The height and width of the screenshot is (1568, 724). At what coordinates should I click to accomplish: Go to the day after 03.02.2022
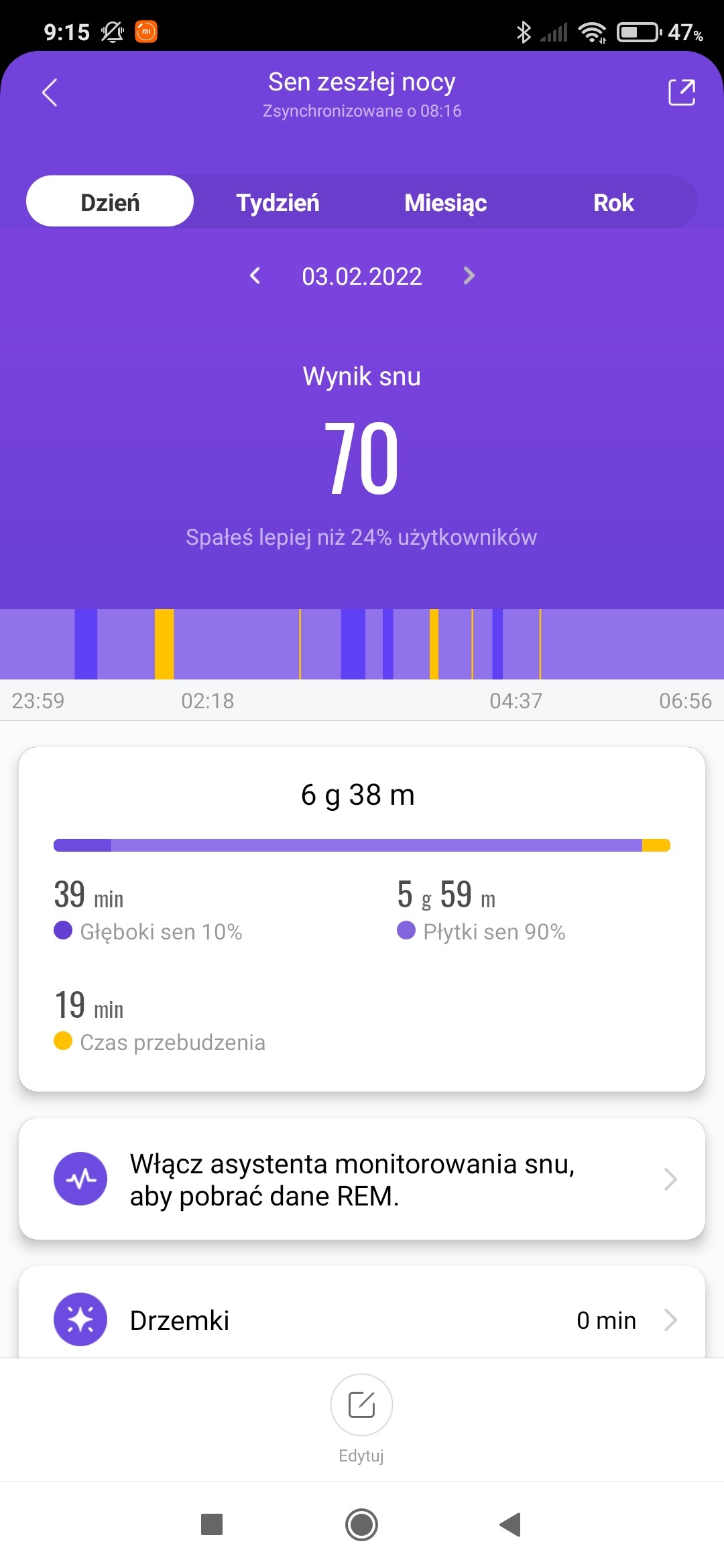tap(469, 275)
